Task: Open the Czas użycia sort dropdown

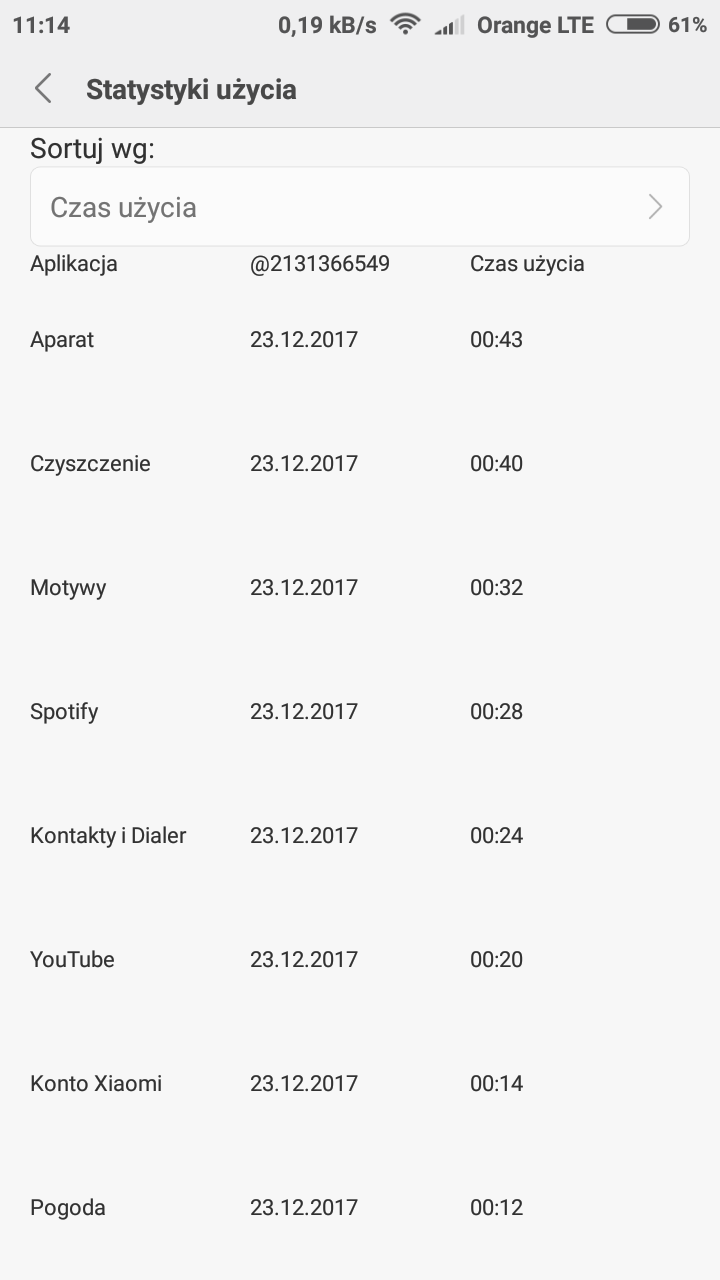Action: click(360, 207)
